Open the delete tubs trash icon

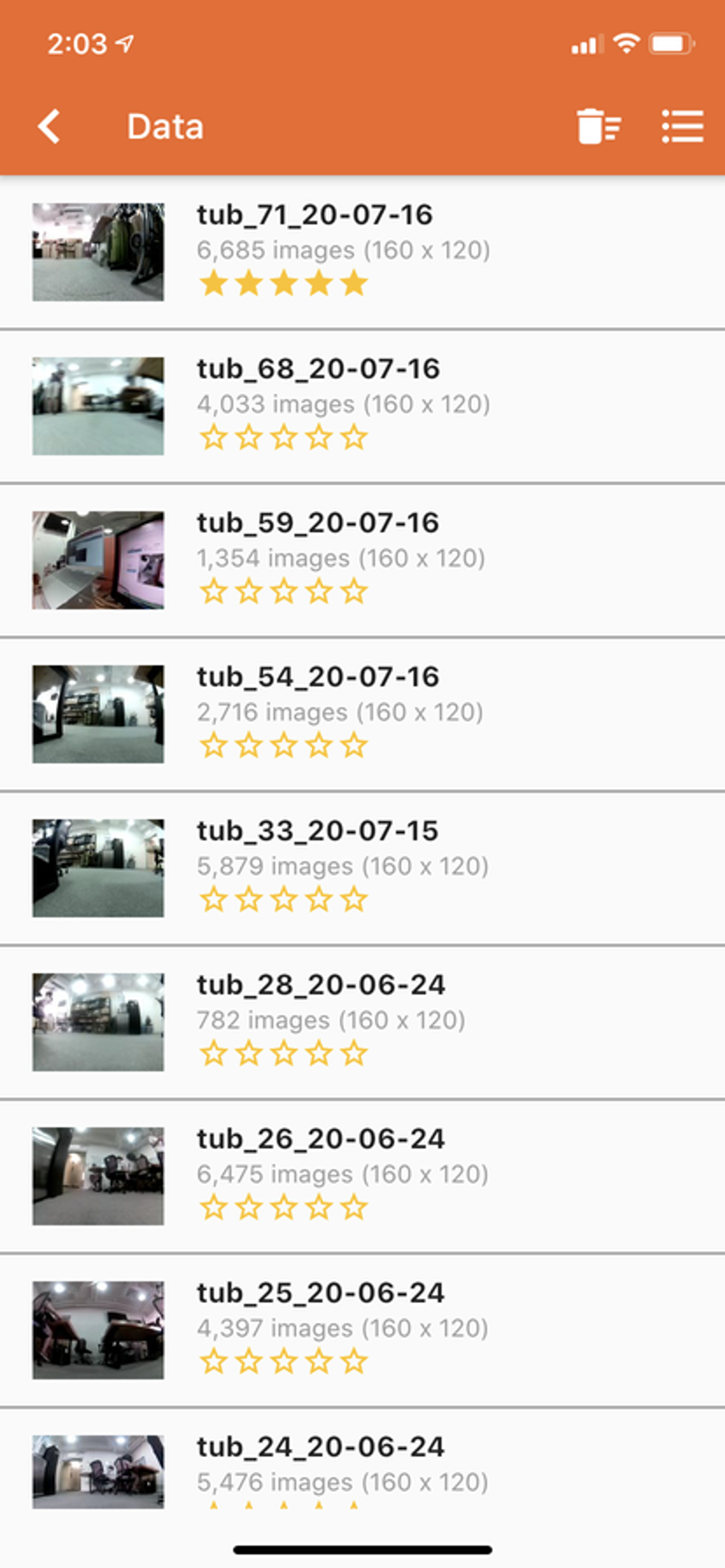click(x=598, y=126)
